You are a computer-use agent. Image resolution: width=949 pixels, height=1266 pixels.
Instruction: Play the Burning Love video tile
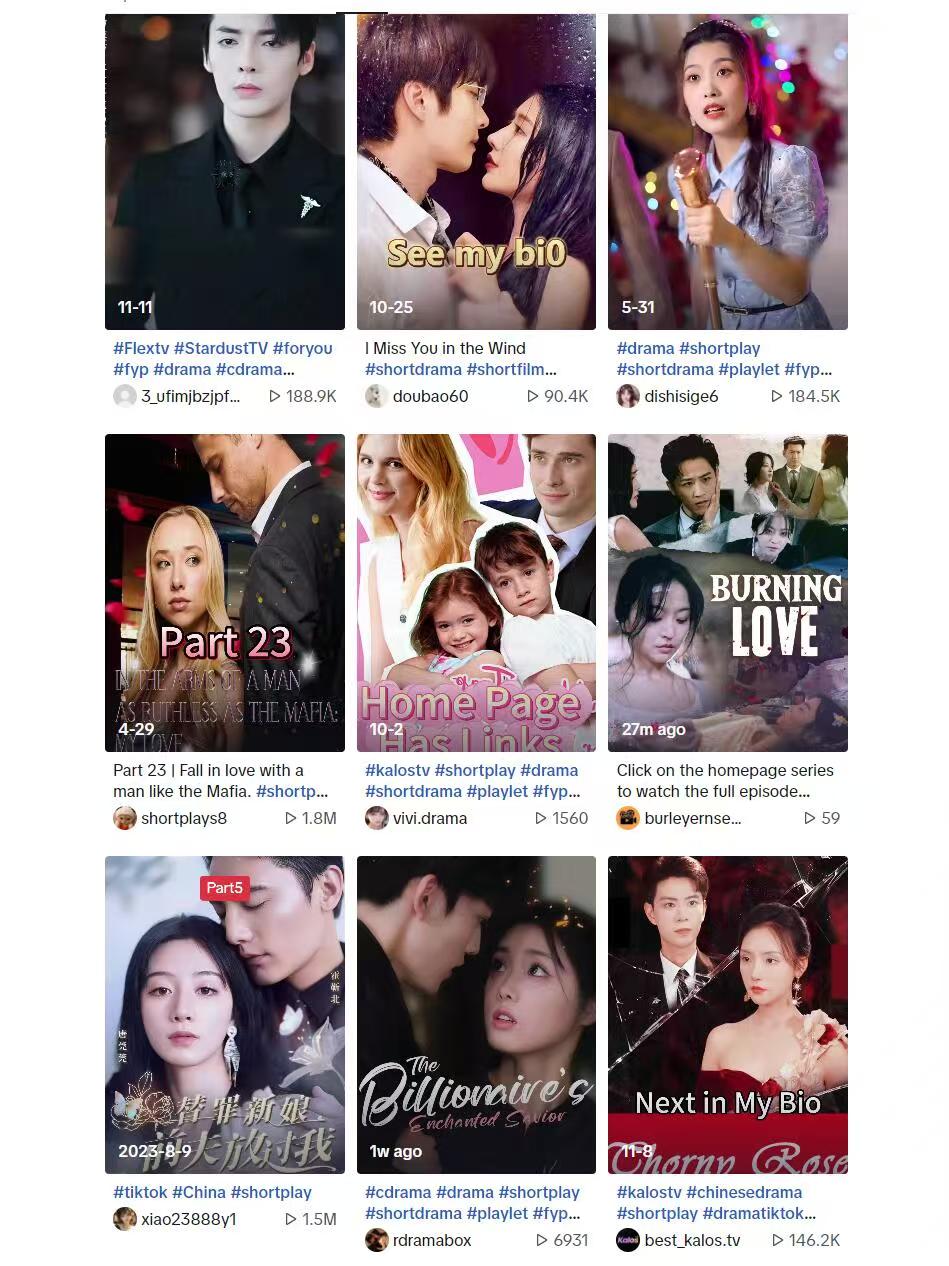(x=727, y=592)
